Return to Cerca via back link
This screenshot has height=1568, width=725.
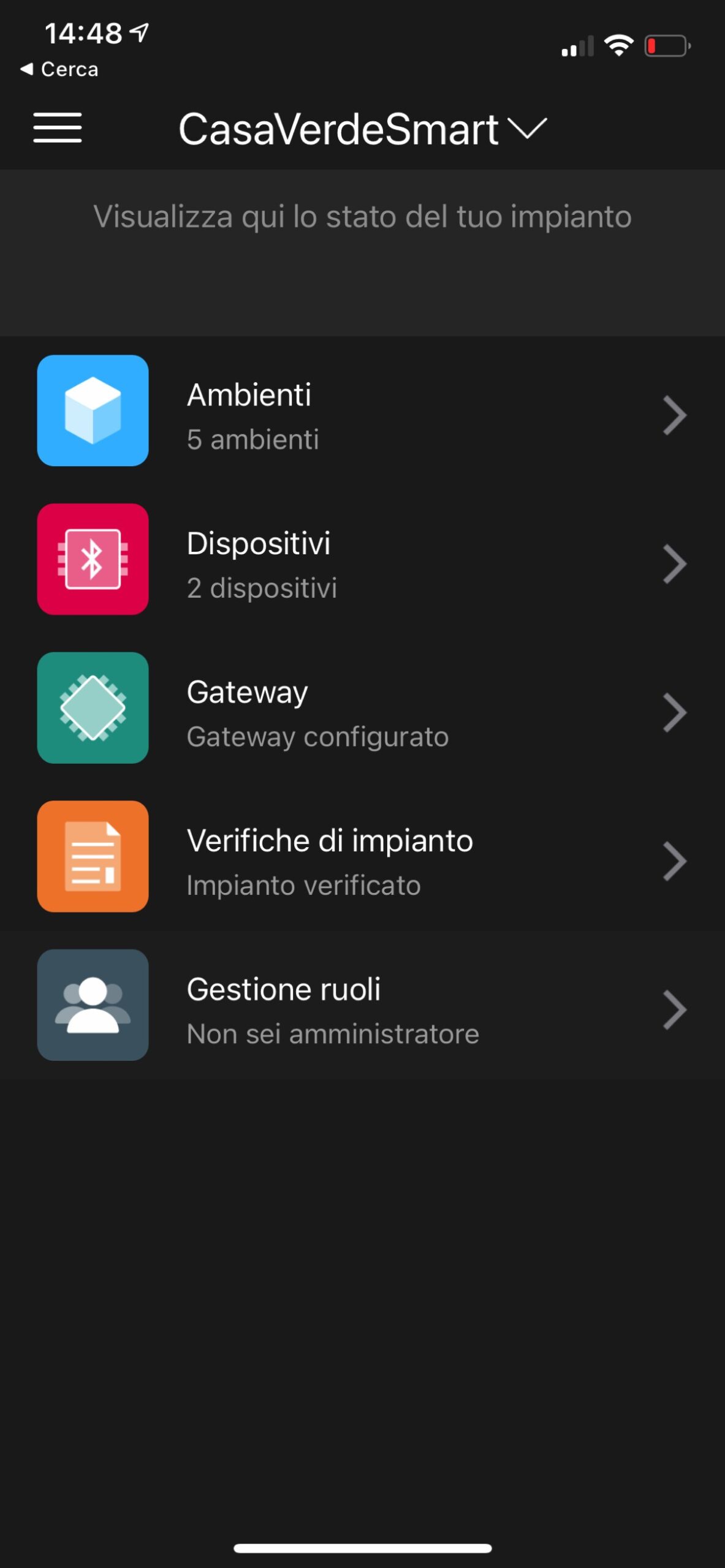pyautogui.click(x=59, y=69)
